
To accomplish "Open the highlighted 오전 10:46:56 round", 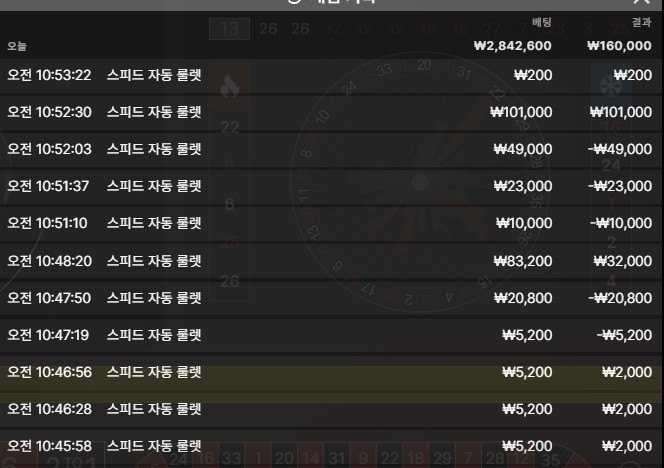I will click(x=332, y=372).
